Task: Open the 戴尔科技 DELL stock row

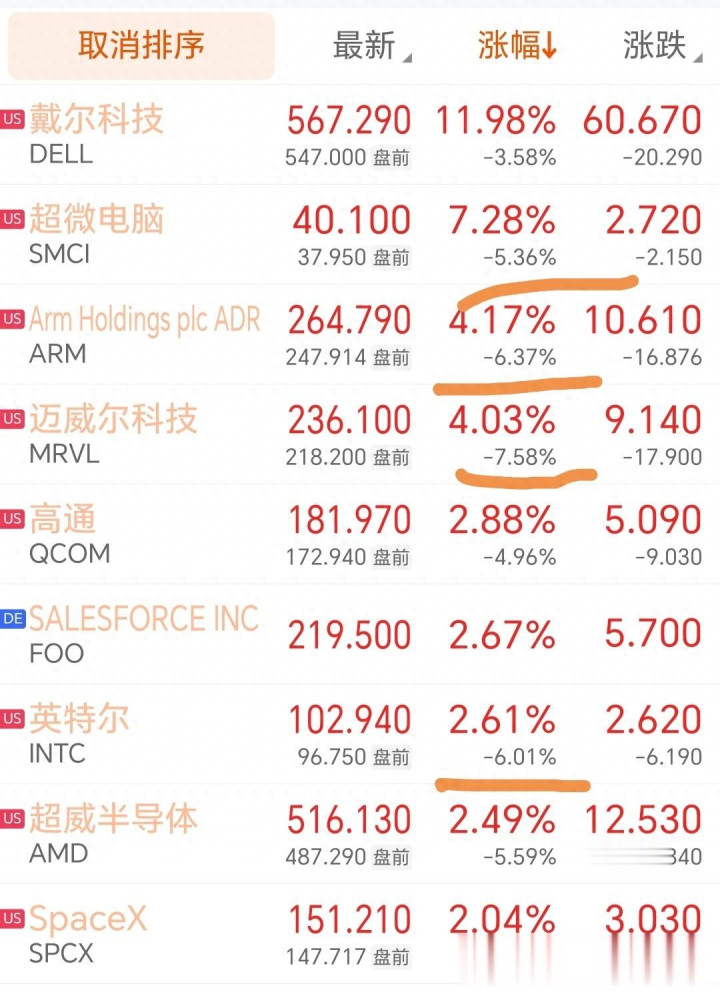Action: click(x=360, y=135)
